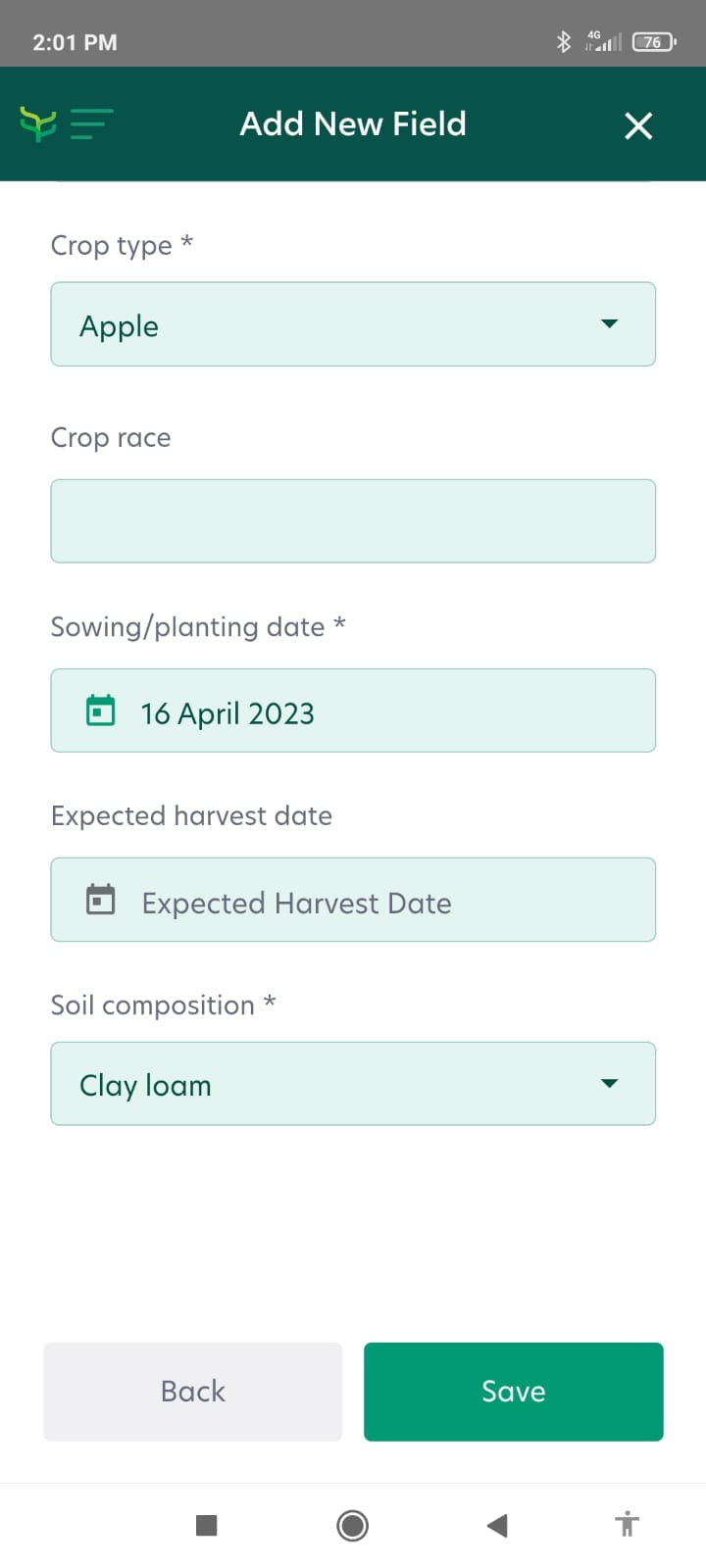Image resolution: width=706 pixels, height=1568 pixels.
Task: Tap the back triangle navigation button
Action: point(497,1525)
